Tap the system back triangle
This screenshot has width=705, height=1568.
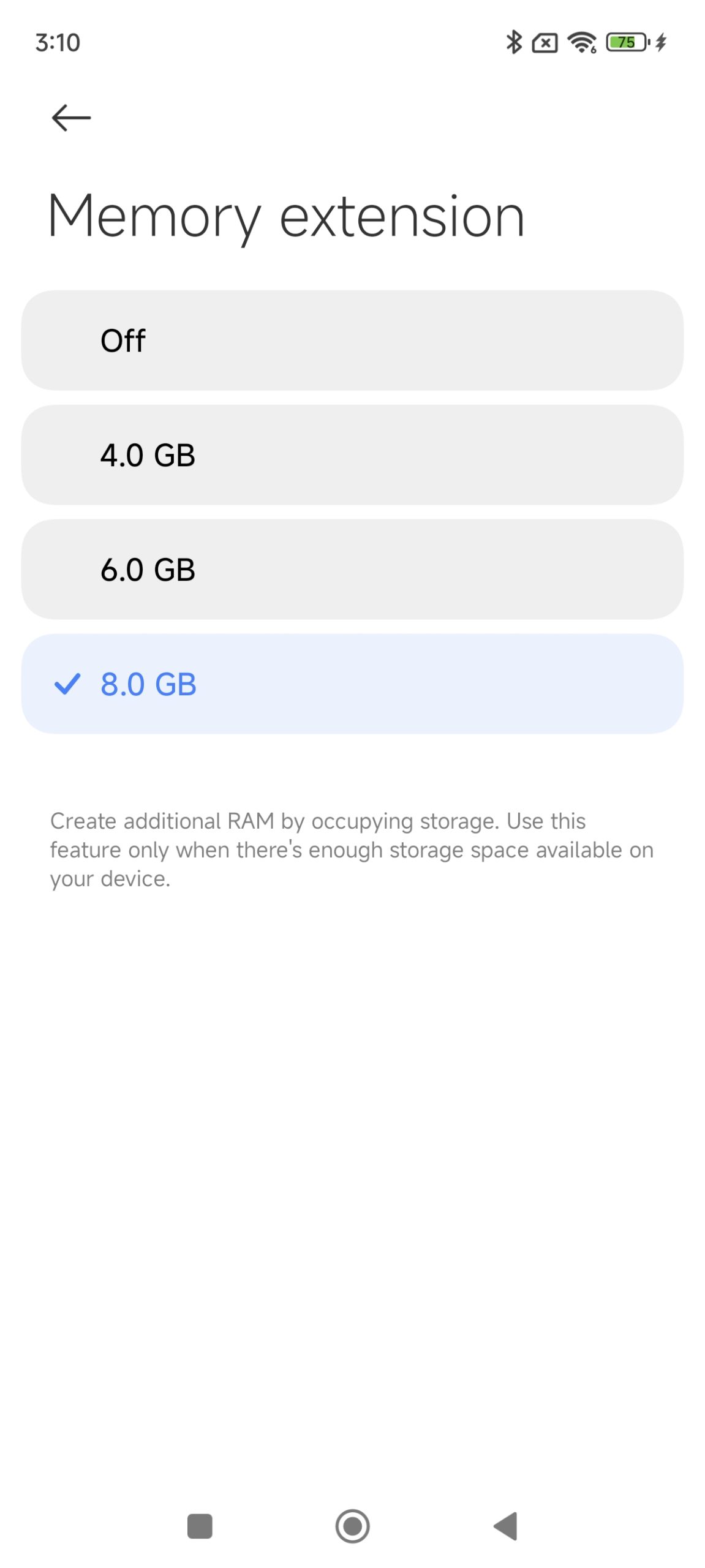tap(506, 1526)
